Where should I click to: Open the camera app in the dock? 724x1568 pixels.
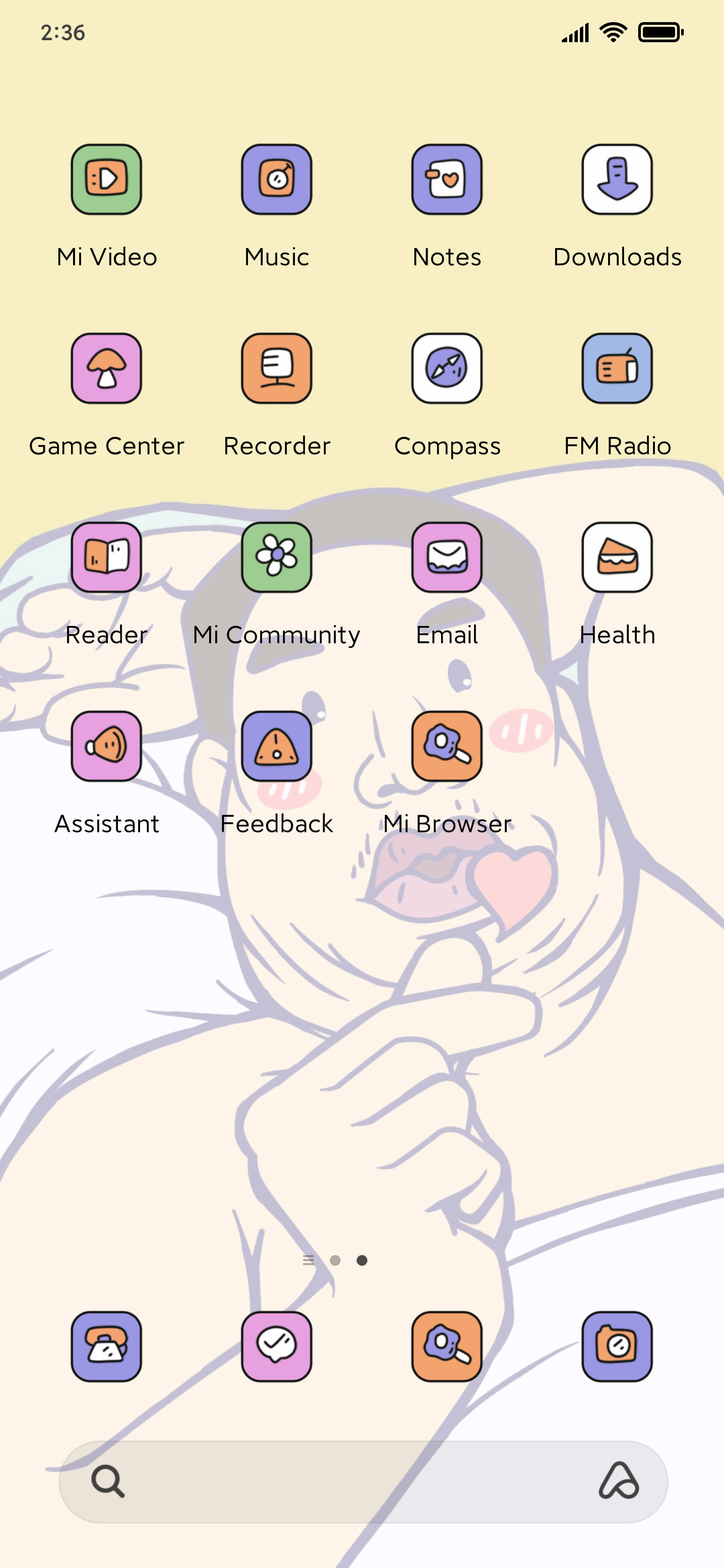coord(617,1347)
